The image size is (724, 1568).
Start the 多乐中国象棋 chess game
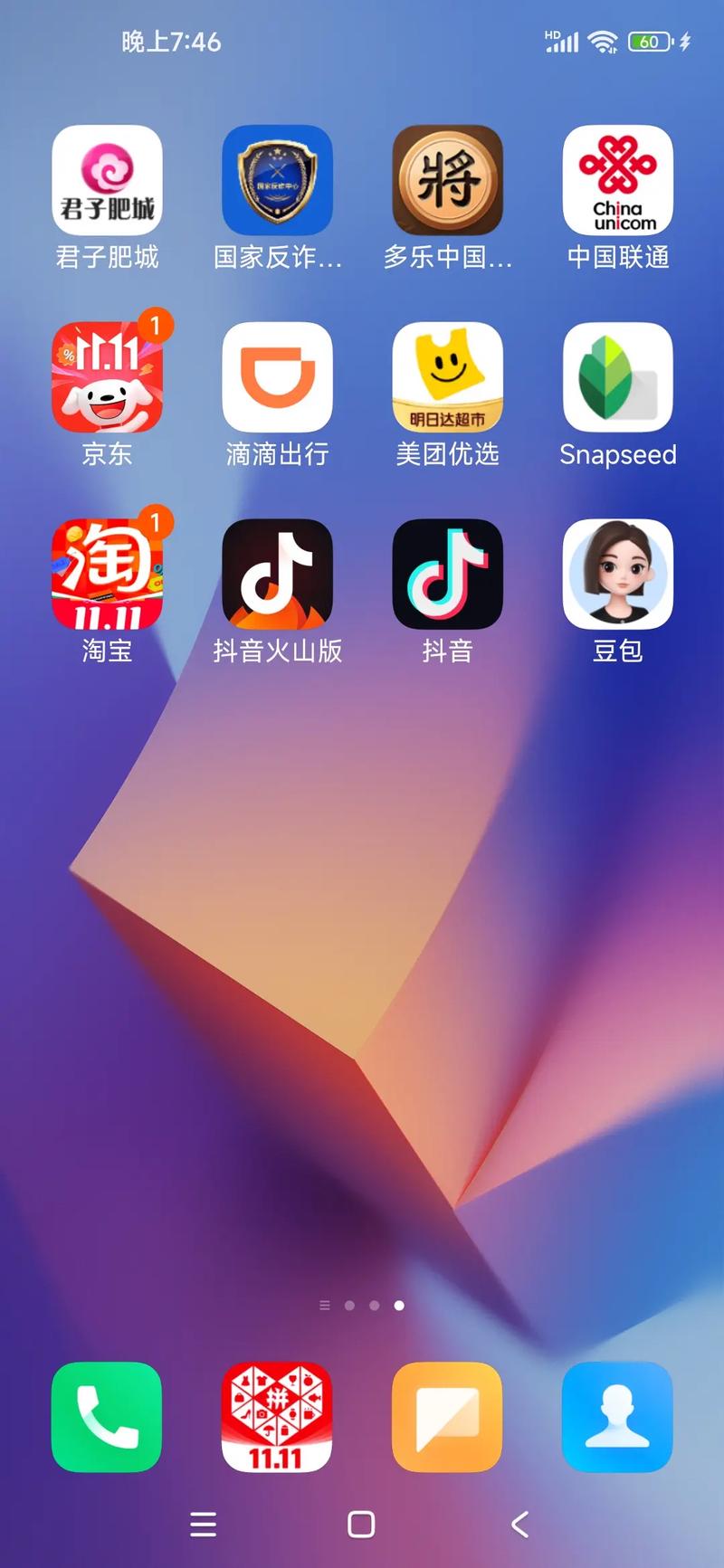click(447, 179)
